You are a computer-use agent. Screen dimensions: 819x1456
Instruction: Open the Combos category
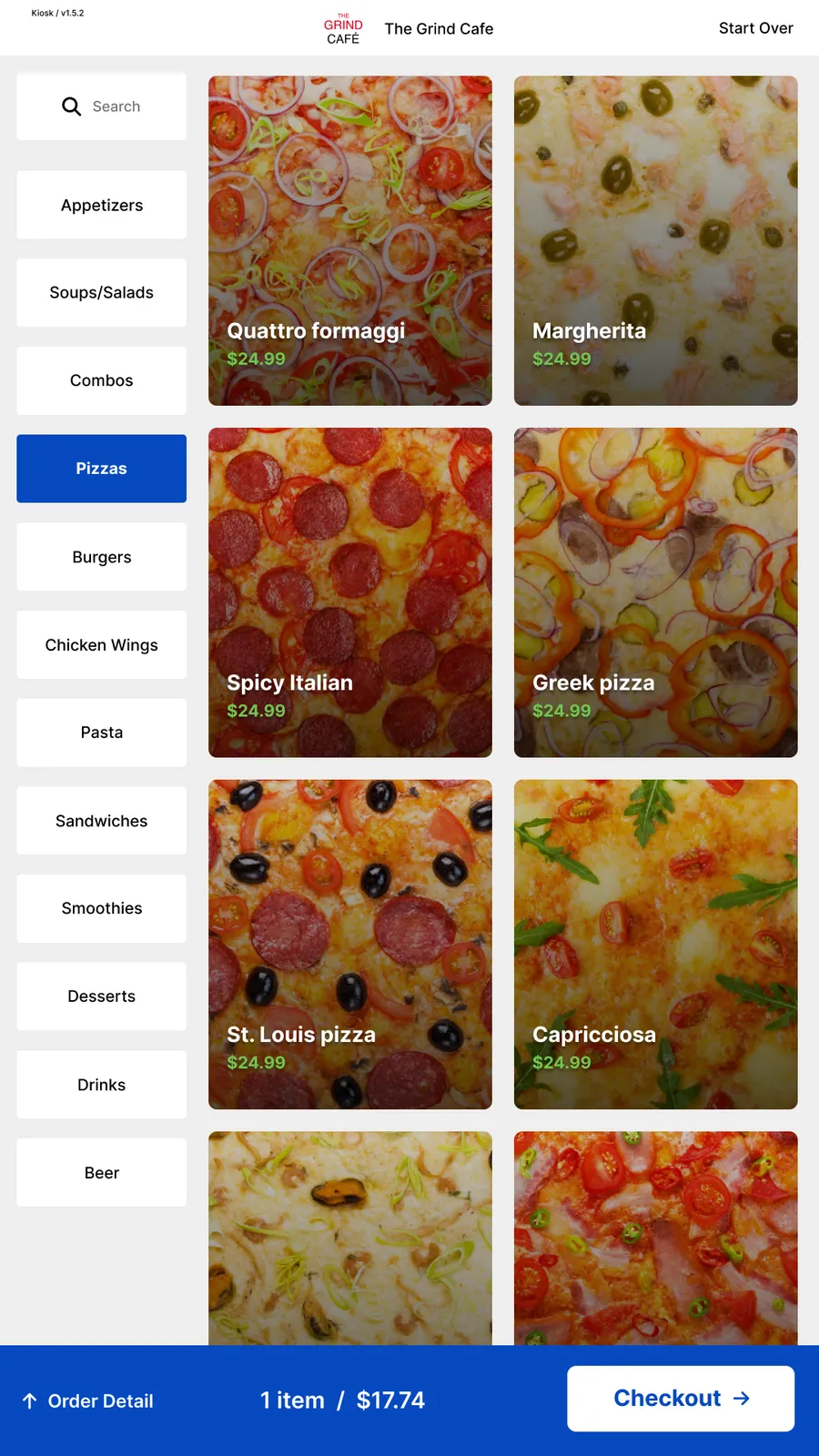pos(101,380)
